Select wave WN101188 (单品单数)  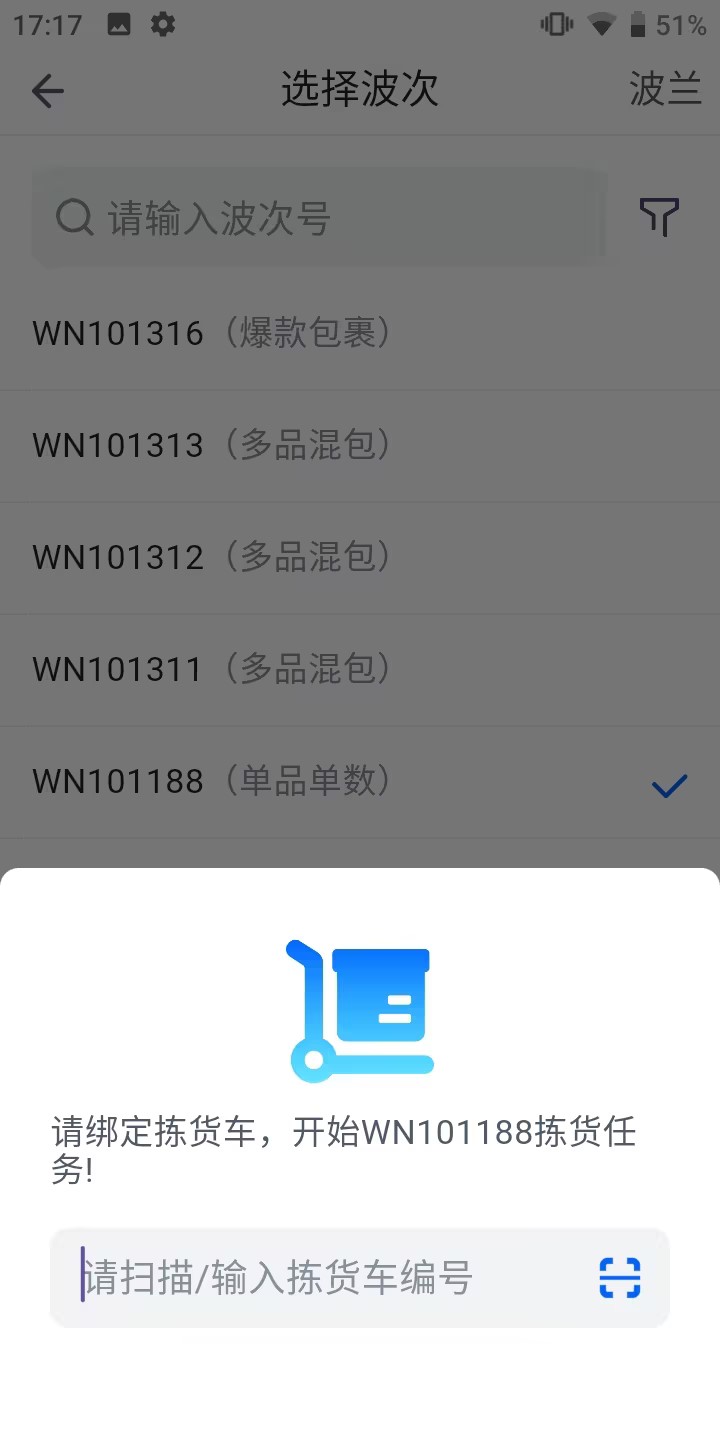[210, 781]
